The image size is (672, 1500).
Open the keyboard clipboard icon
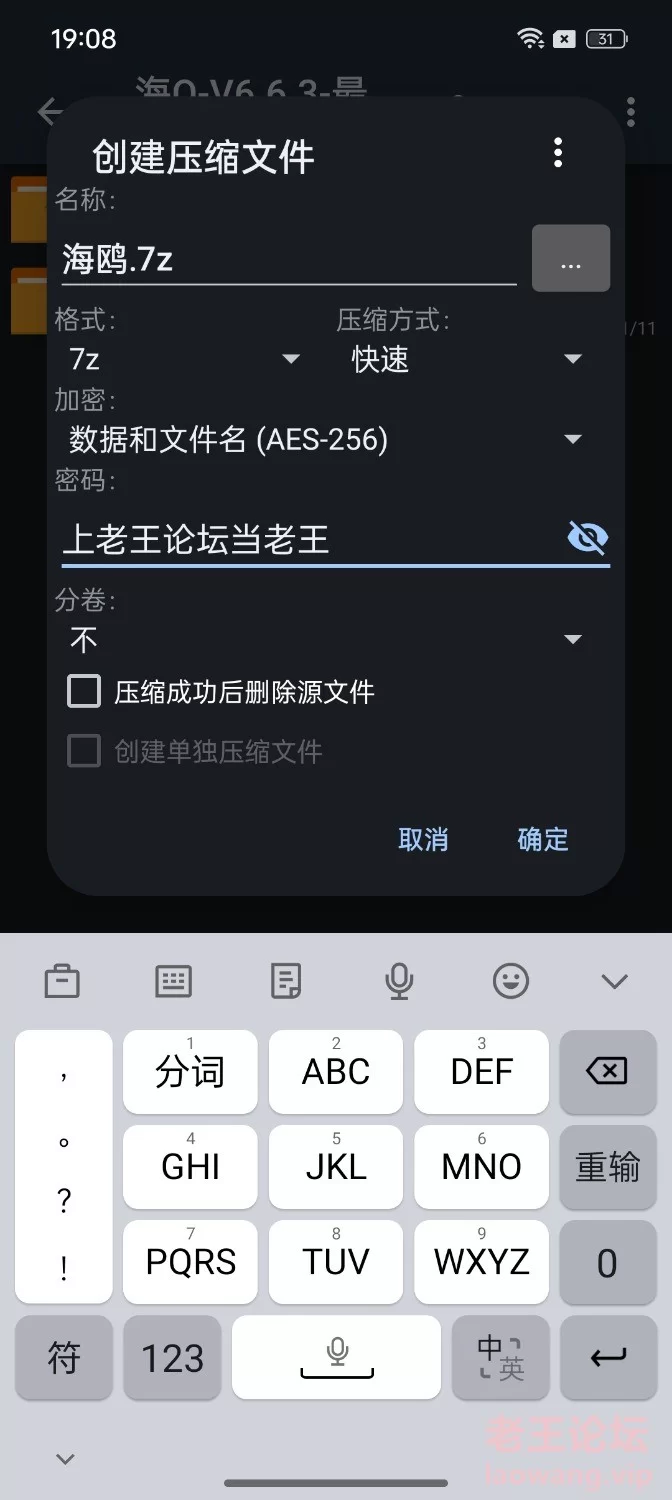pos(62,981)
